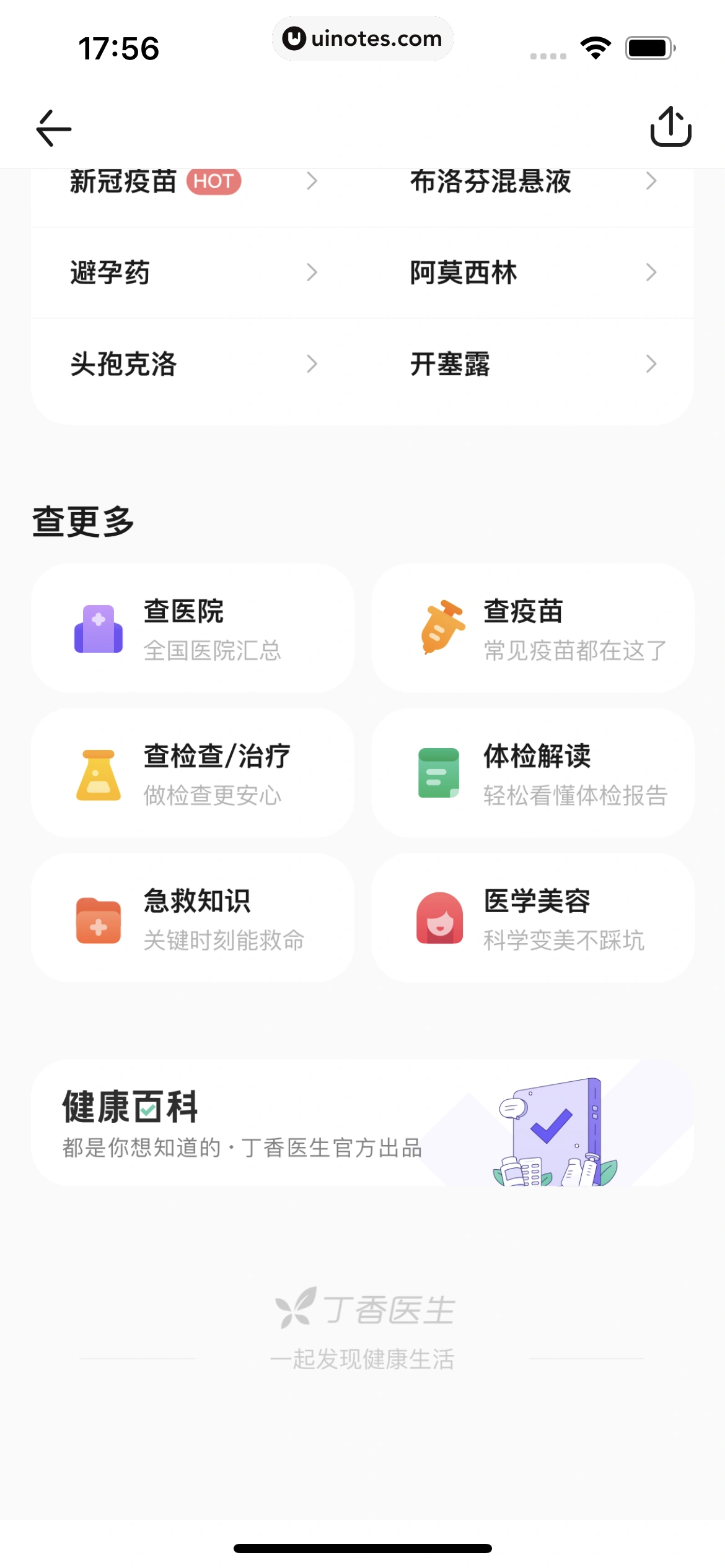Click the back arrow at top left
Viewport: 725px width, 1568px height.
53,128
